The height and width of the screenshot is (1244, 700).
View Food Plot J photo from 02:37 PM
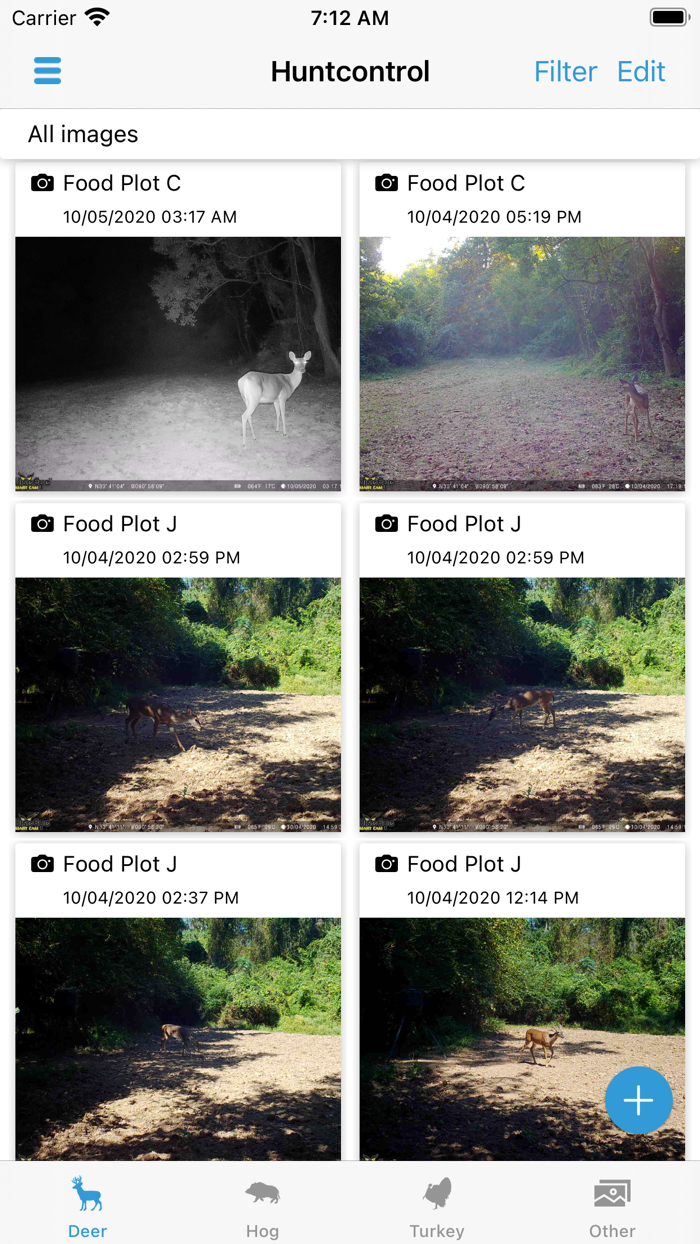tap(178, 1038)
